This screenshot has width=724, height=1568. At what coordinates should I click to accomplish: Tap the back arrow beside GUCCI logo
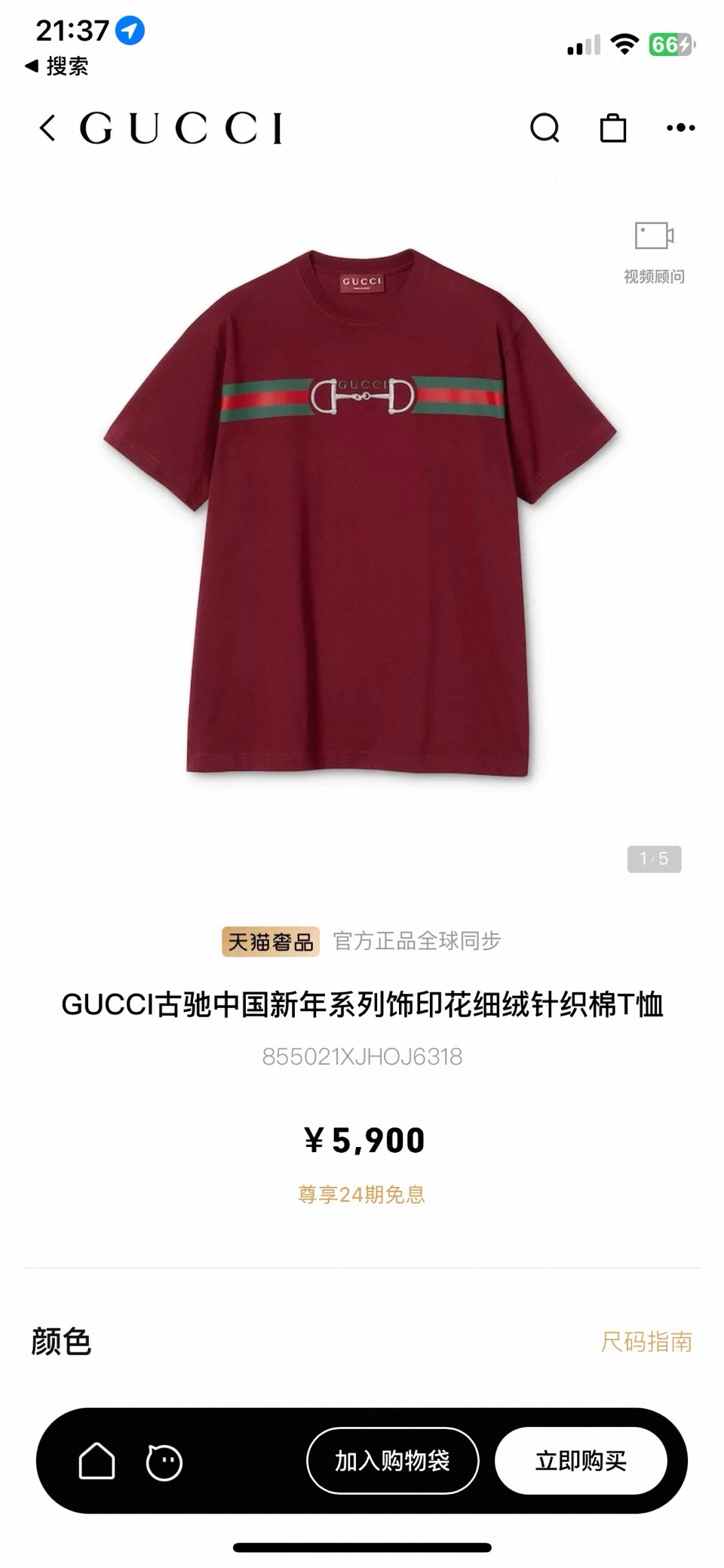49,125
